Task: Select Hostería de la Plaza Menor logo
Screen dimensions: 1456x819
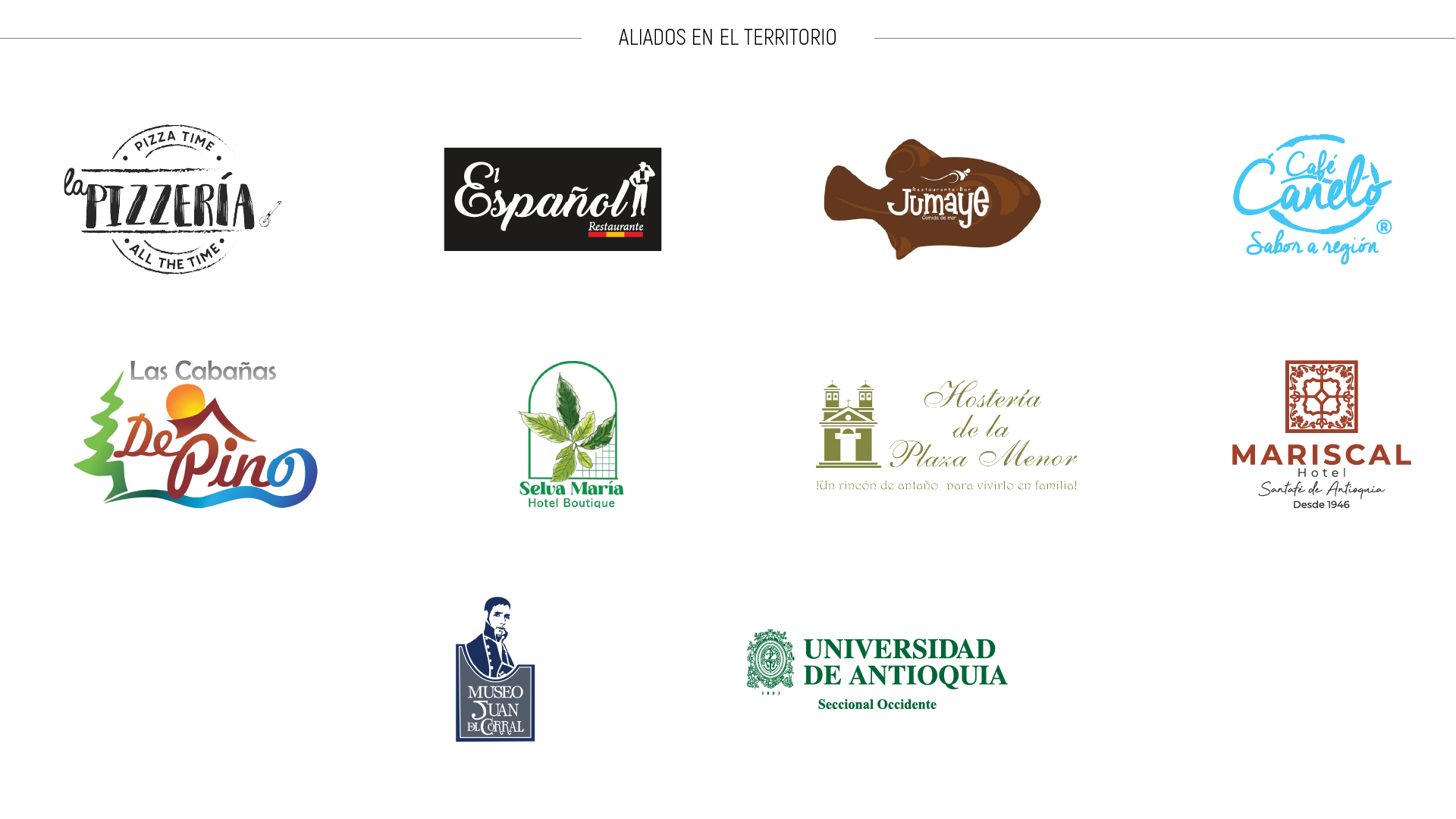Action: [946, 435]
